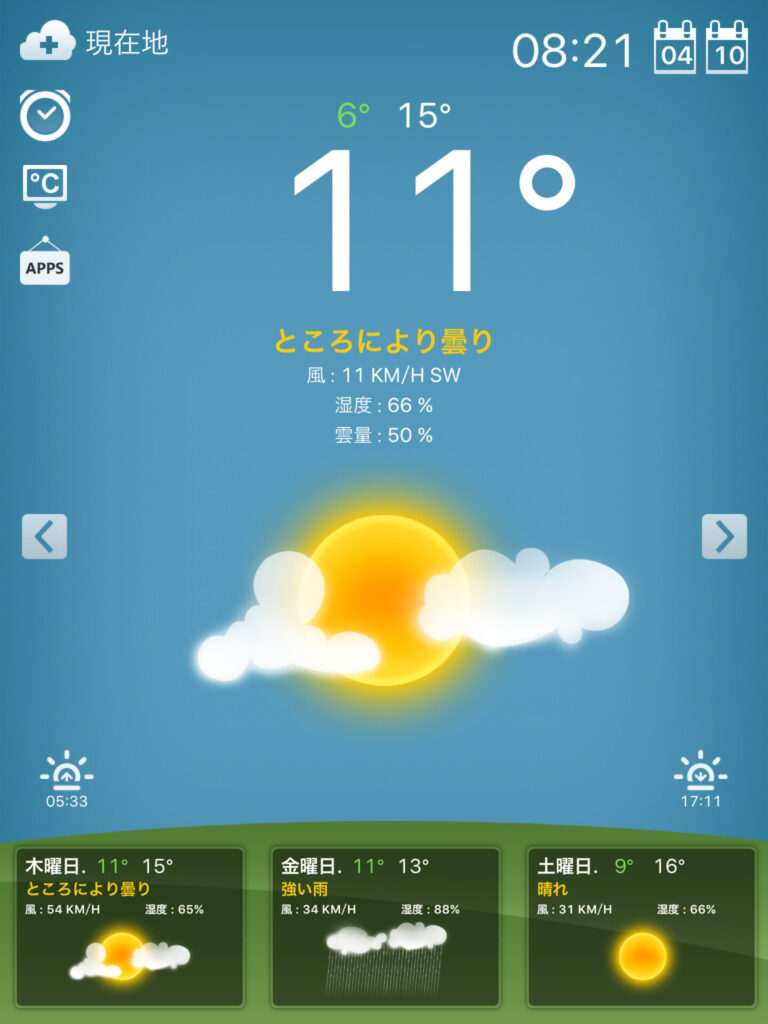Open the alarm clock settings

[x=45, y=114]
